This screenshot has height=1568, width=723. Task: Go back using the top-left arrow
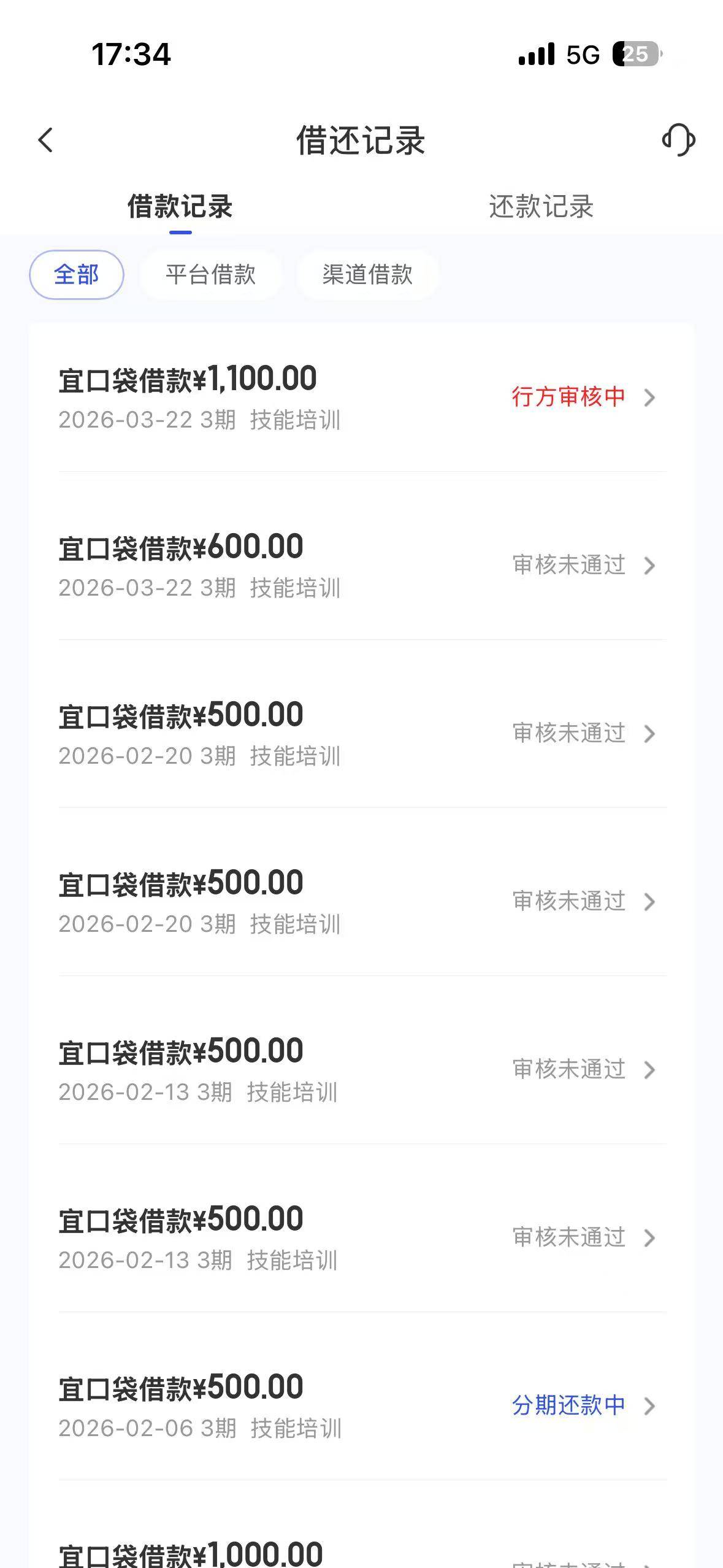(45, 140)
